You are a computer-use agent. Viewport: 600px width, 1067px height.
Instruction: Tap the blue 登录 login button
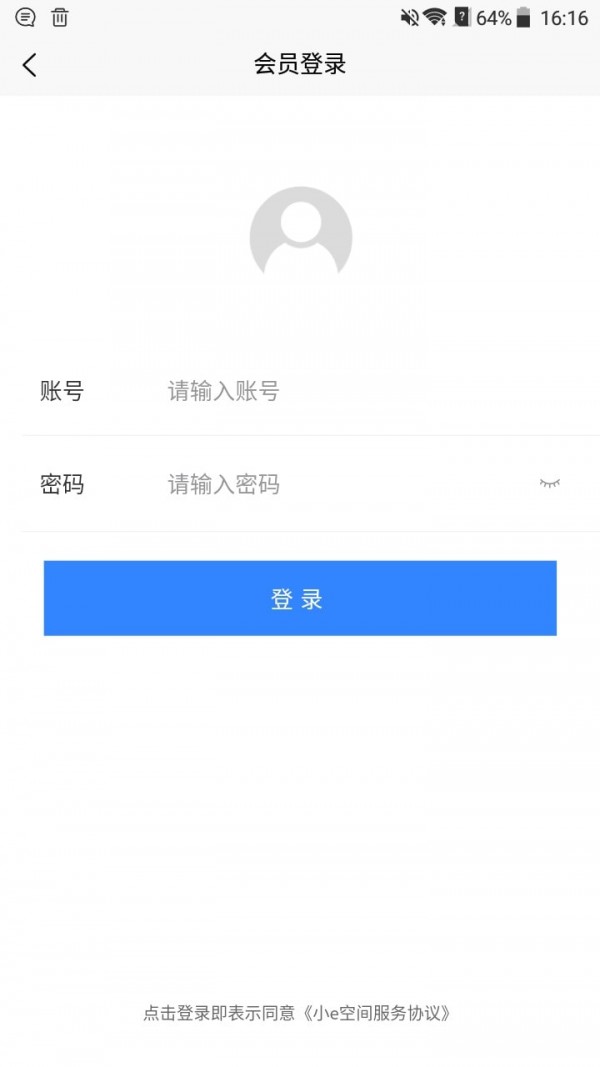click(300, 598)
